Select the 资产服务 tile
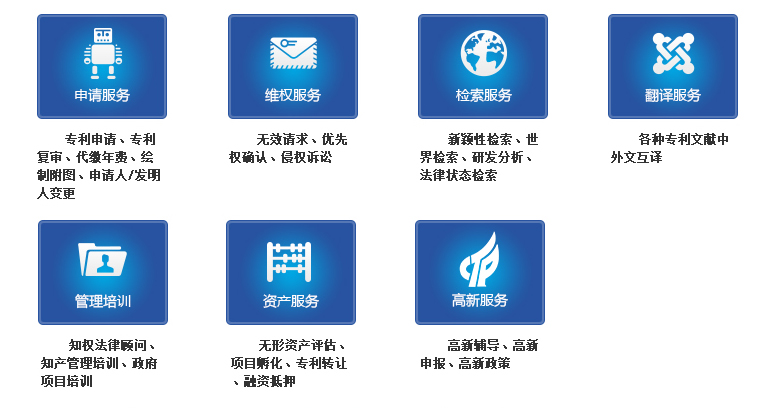The image size is (775, 408). click(x=291, y=272)
